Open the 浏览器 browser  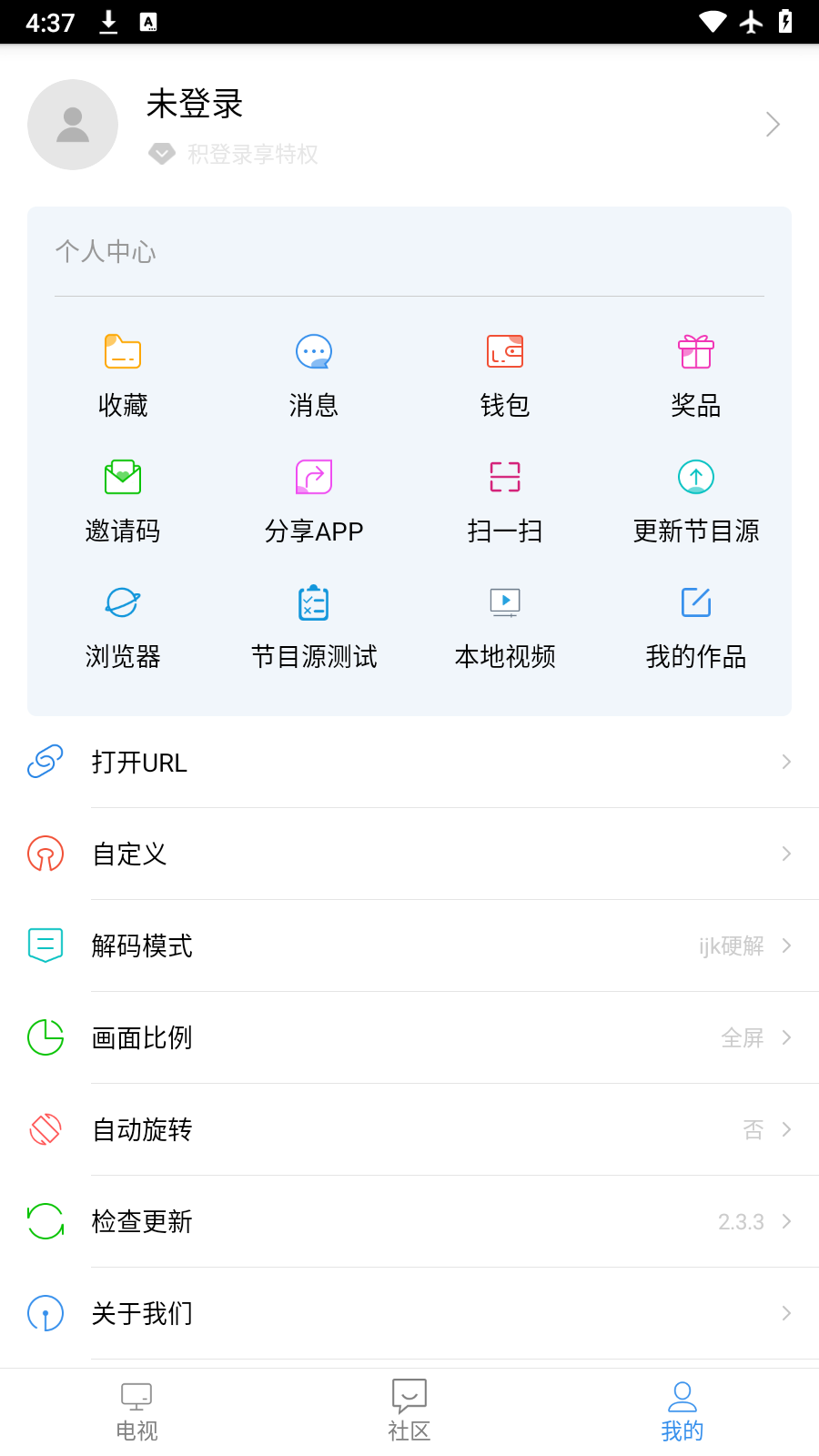click(123, 626)
